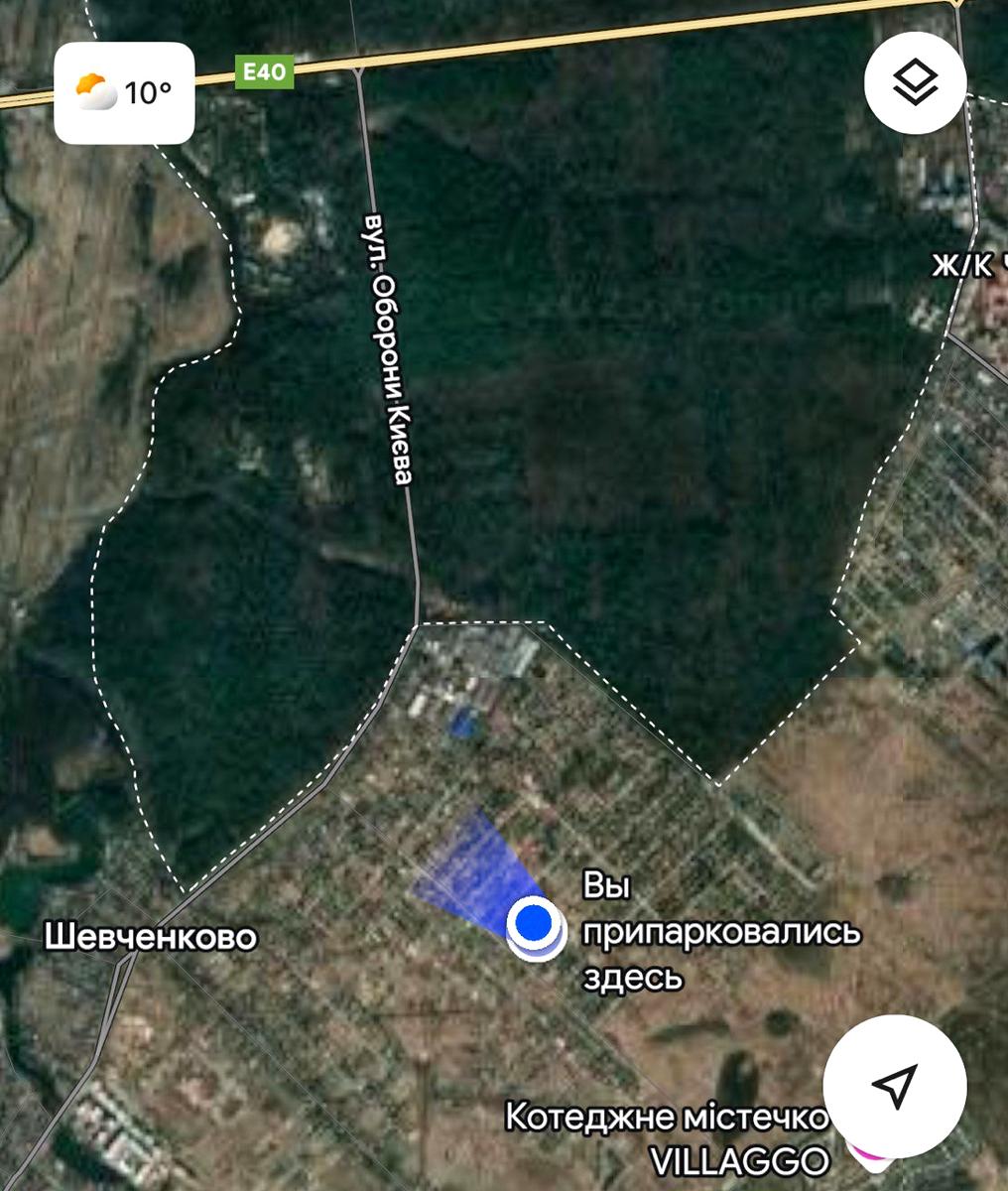Tap the parked car location marker
The image size is (1008, 1191).
point(535,924)
